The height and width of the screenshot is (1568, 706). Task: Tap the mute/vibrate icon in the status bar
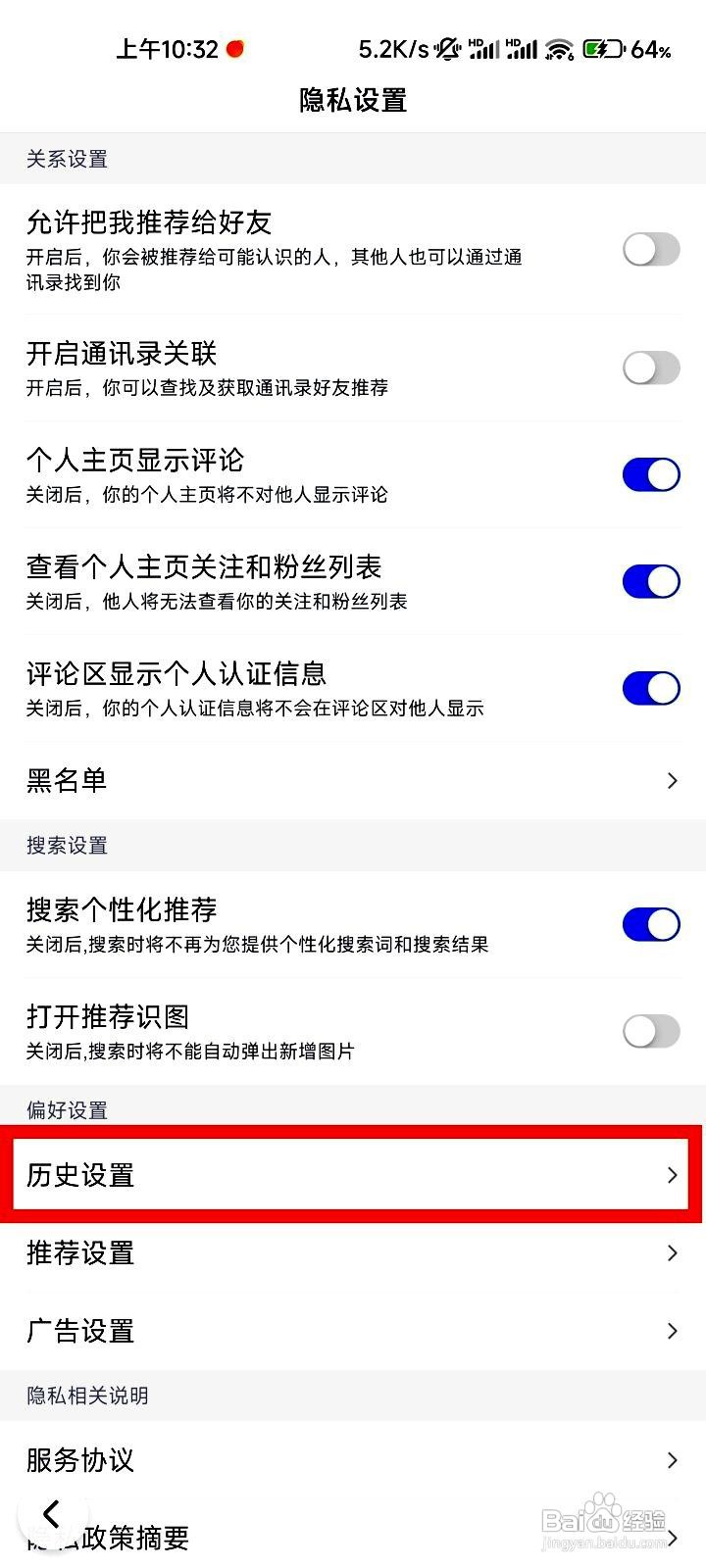click(446, 49)
